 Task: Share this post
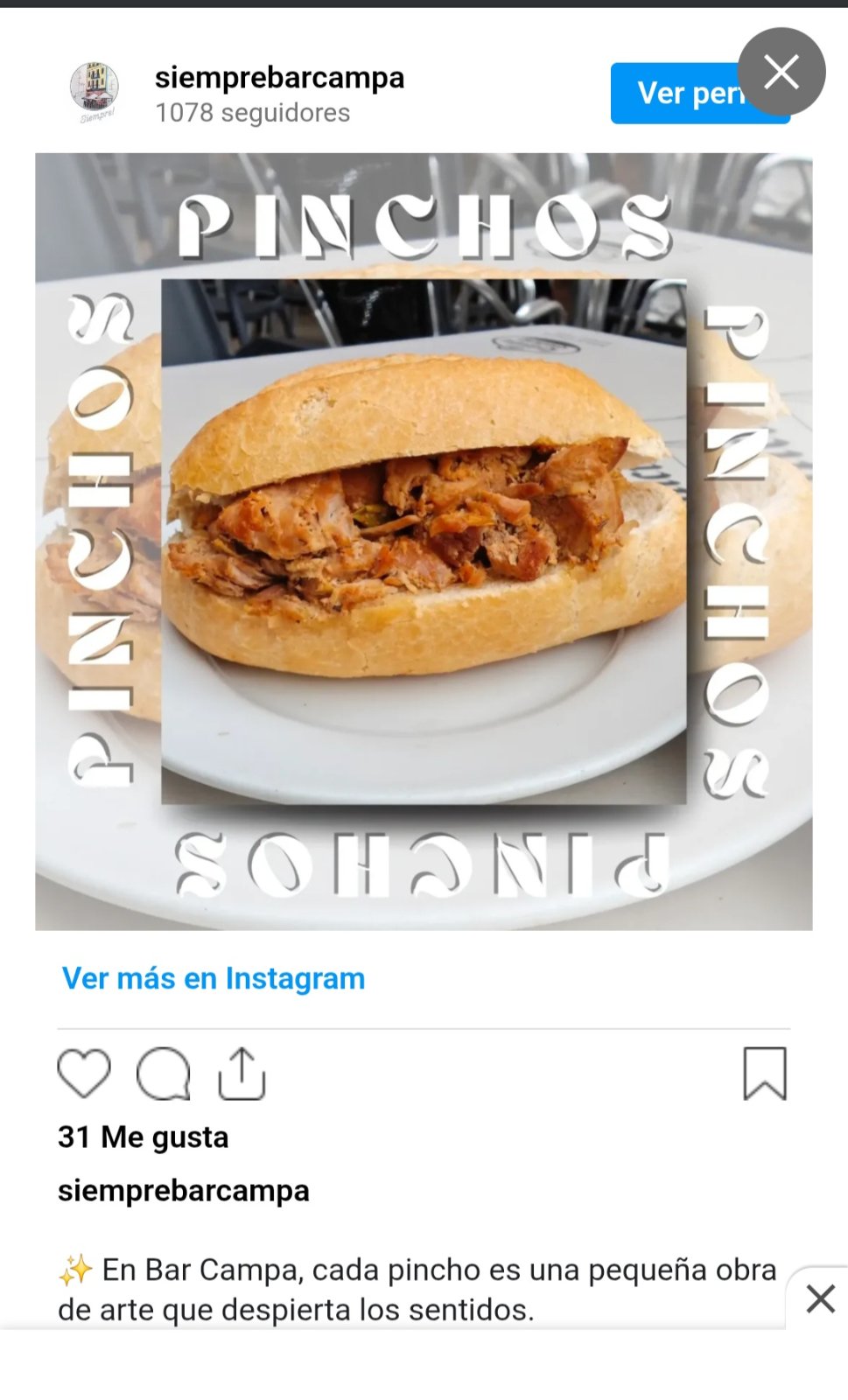(x=242, y=1073)
